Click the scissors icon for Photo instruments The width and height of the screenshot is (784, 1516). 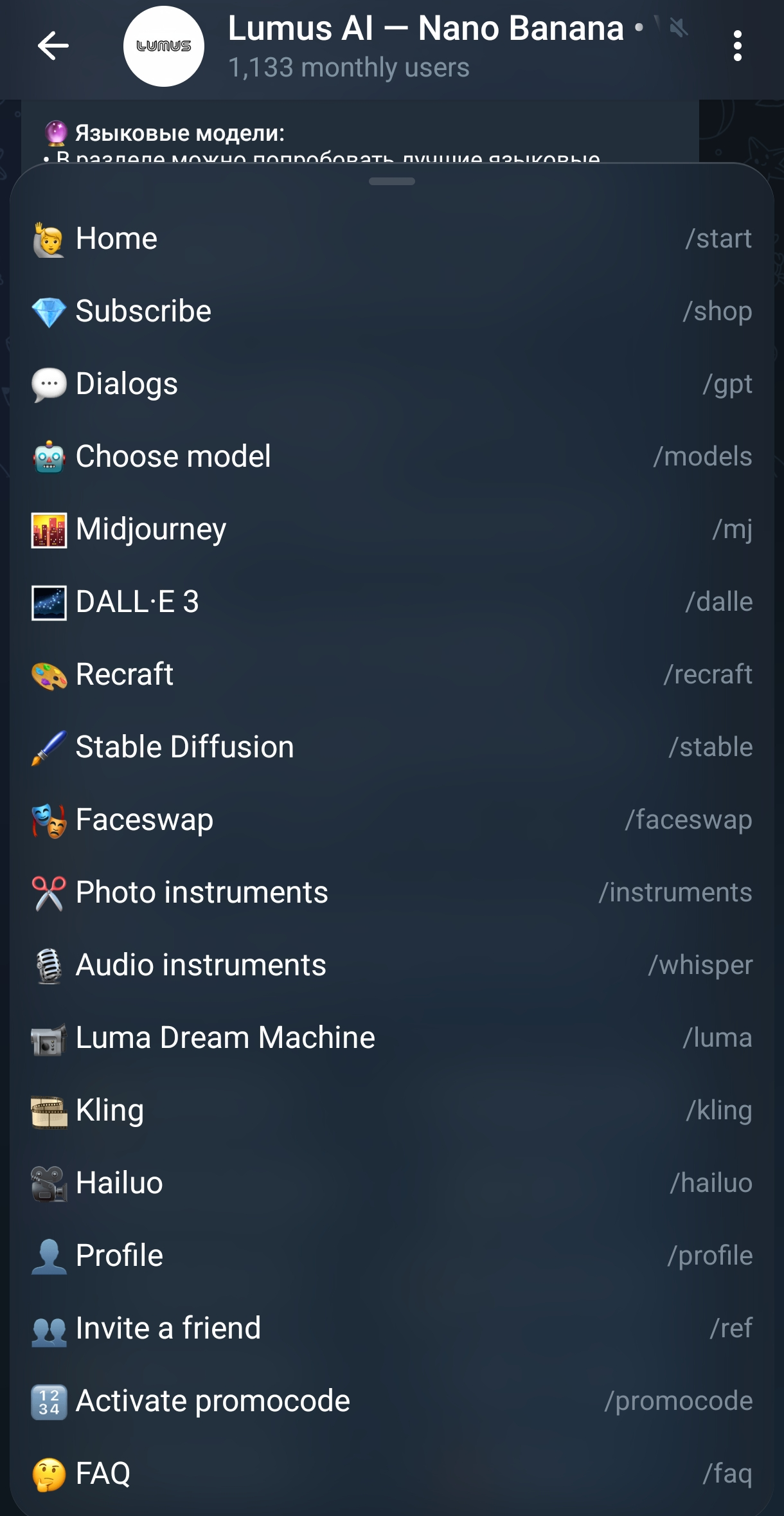[50, 892]
